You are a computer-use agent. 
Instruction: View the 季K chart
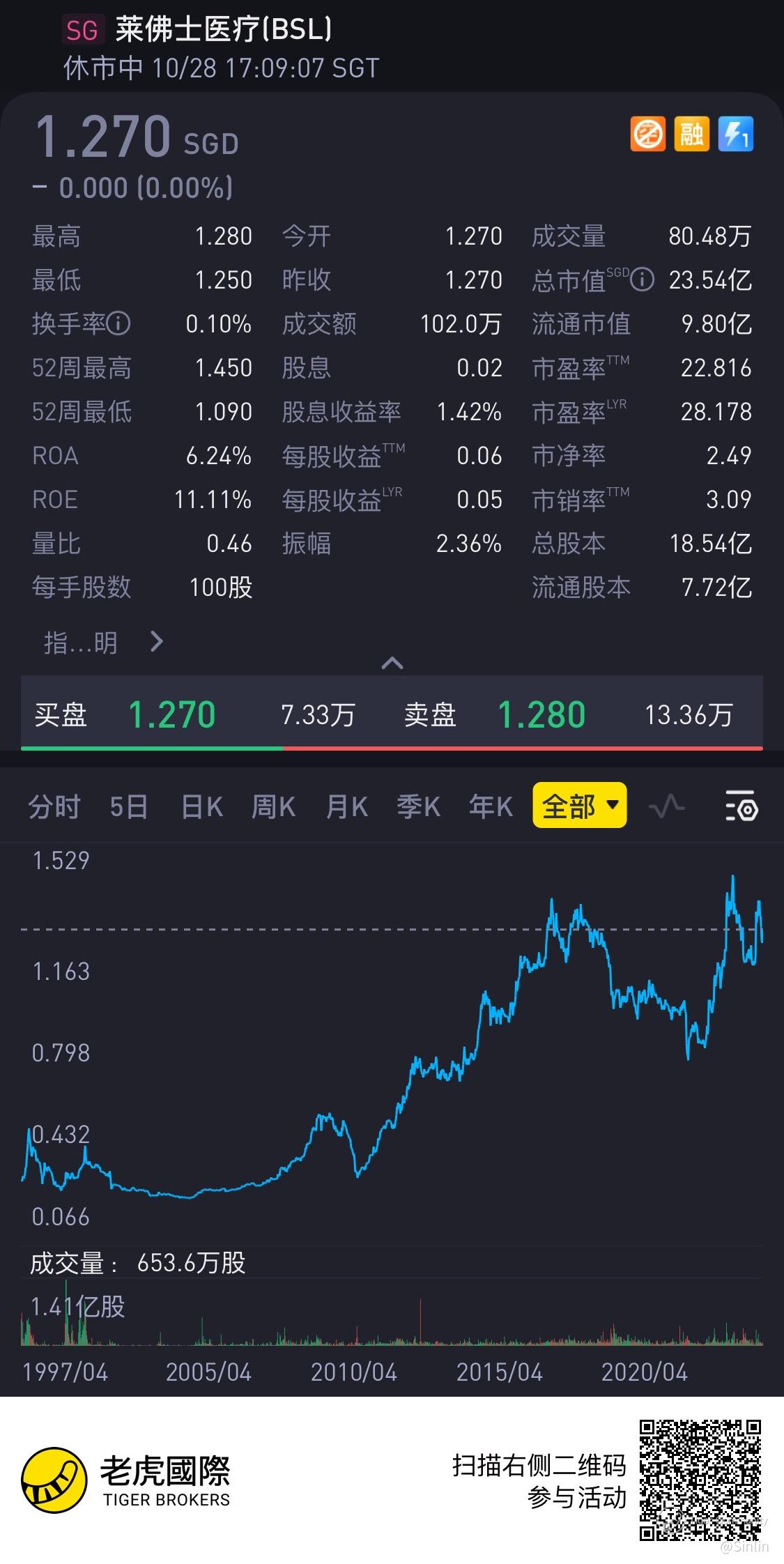[418, 806]
